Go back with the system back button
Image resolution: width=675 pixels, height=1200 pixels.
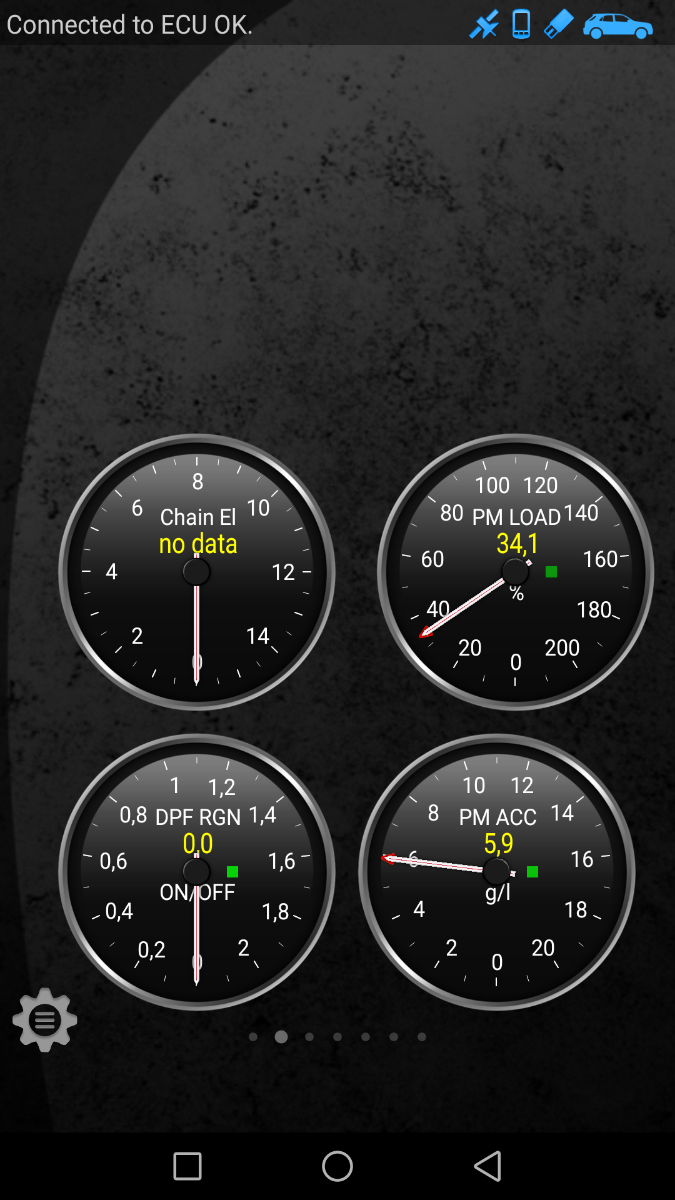click(x=487, y=1166)
